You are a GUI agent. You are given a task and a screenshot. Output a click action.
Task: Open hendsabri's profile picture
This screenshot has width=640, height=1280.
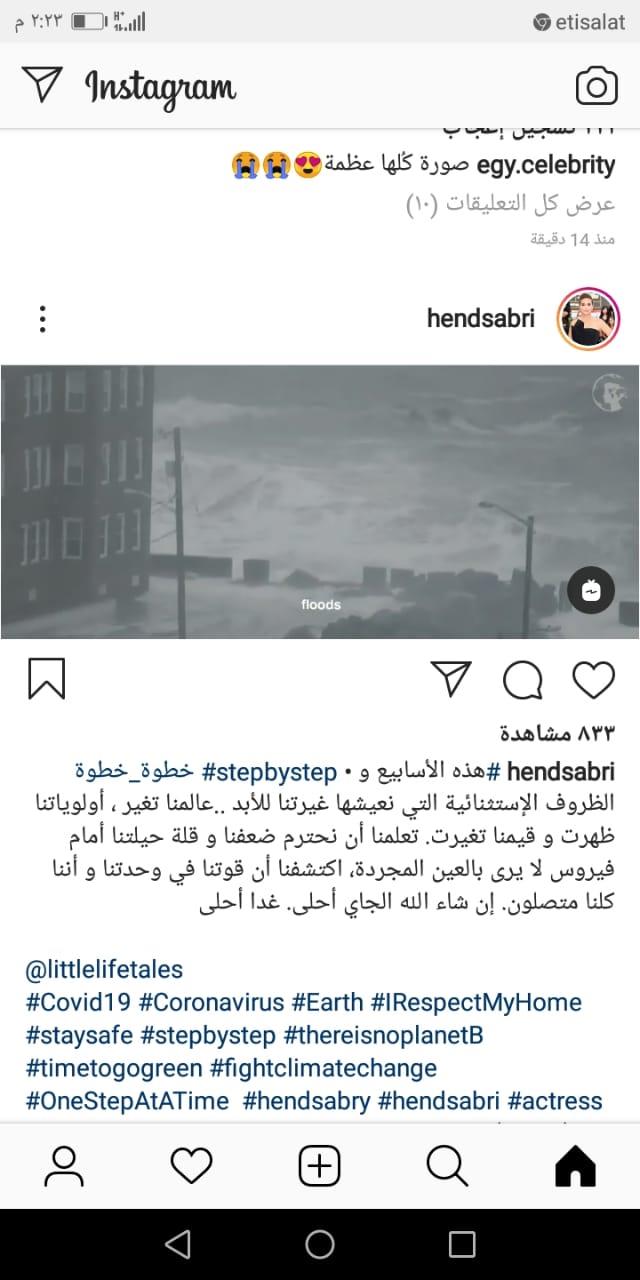(x=590, y=319)
